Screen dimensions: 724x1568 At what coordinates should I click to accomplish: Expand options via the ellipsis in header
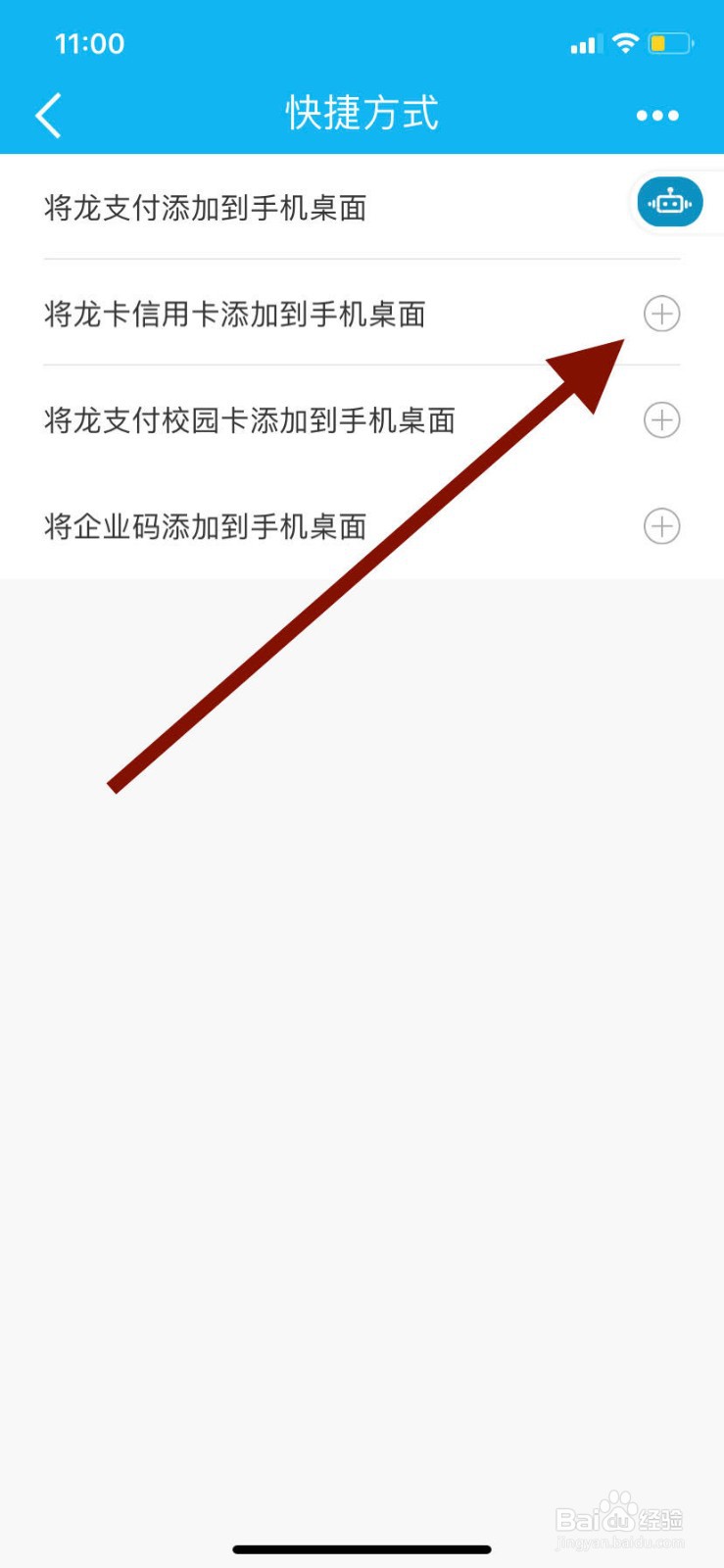pyautogui.click(x=655, y=115)
